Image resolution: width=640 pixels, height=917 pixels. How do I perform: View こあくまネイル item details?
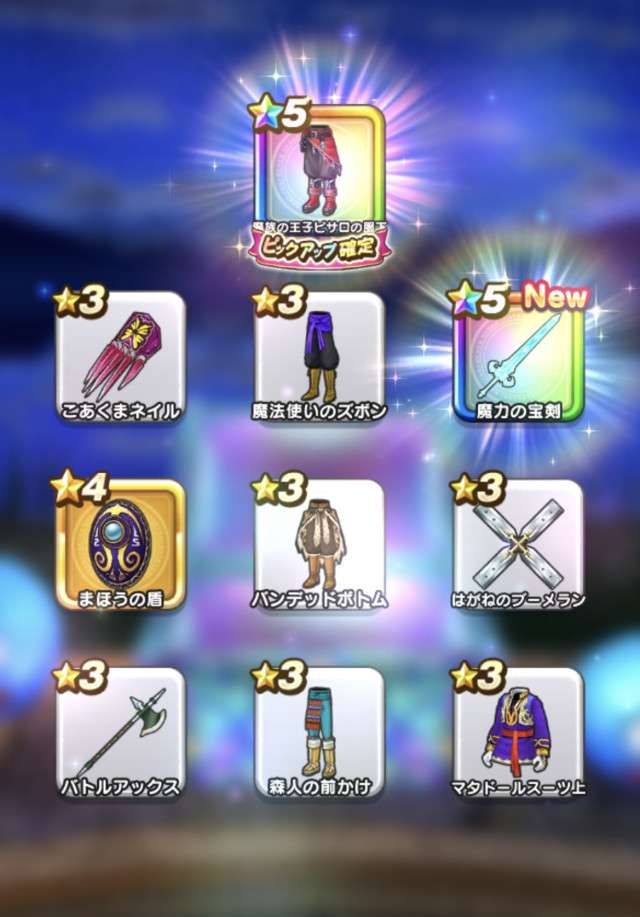120,353
